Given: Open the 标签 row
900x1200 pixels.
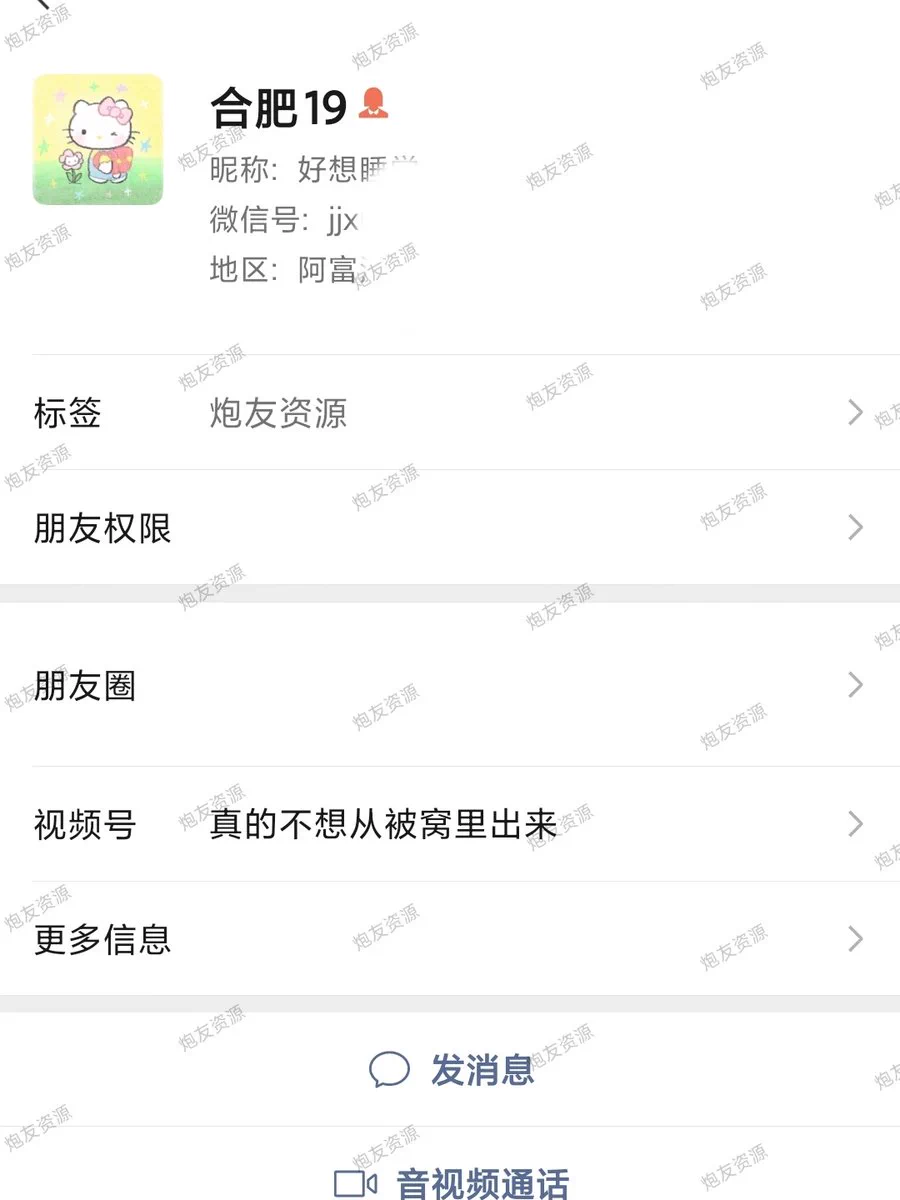Looking at the screenshot, I should coord(450,413).
